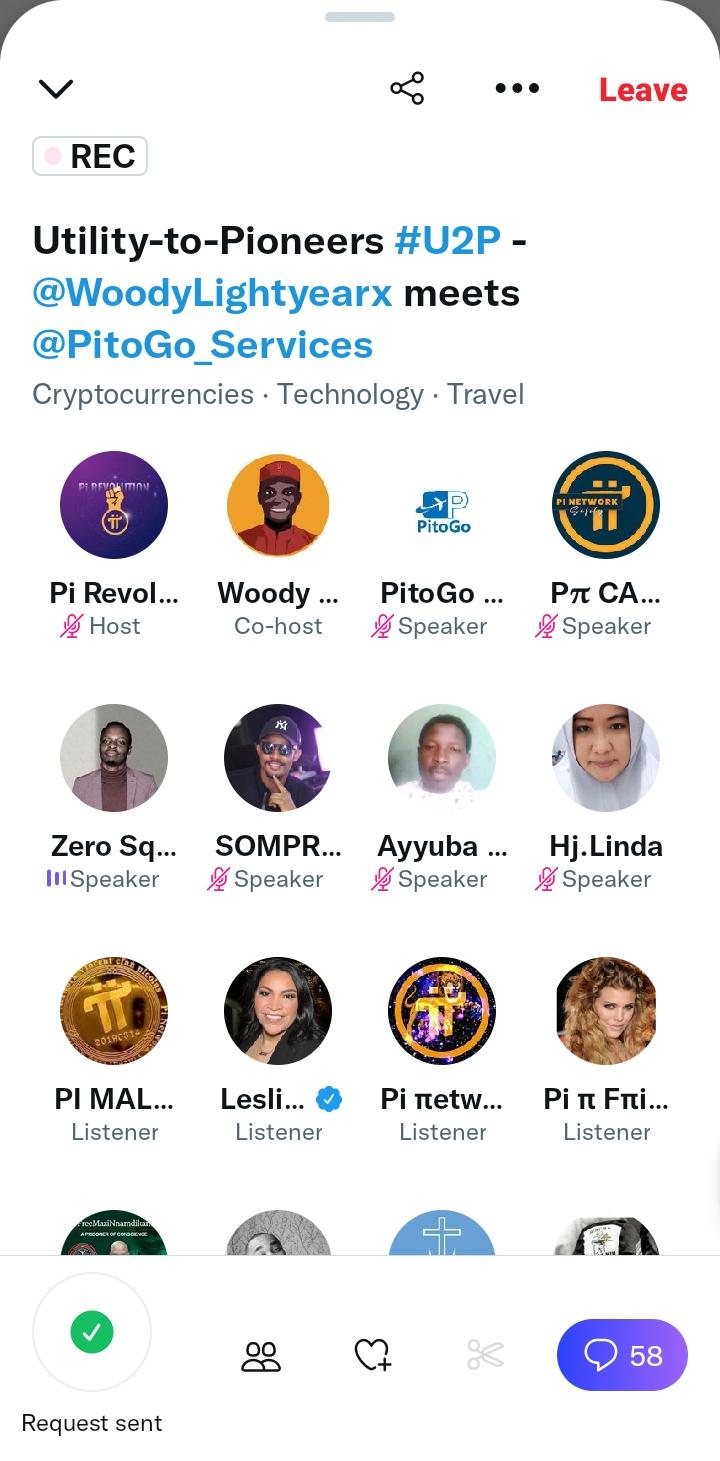This screenshot has height=1461, width=720.
Task: Minimize the Space with the down chevron
Action: [55, 89]
